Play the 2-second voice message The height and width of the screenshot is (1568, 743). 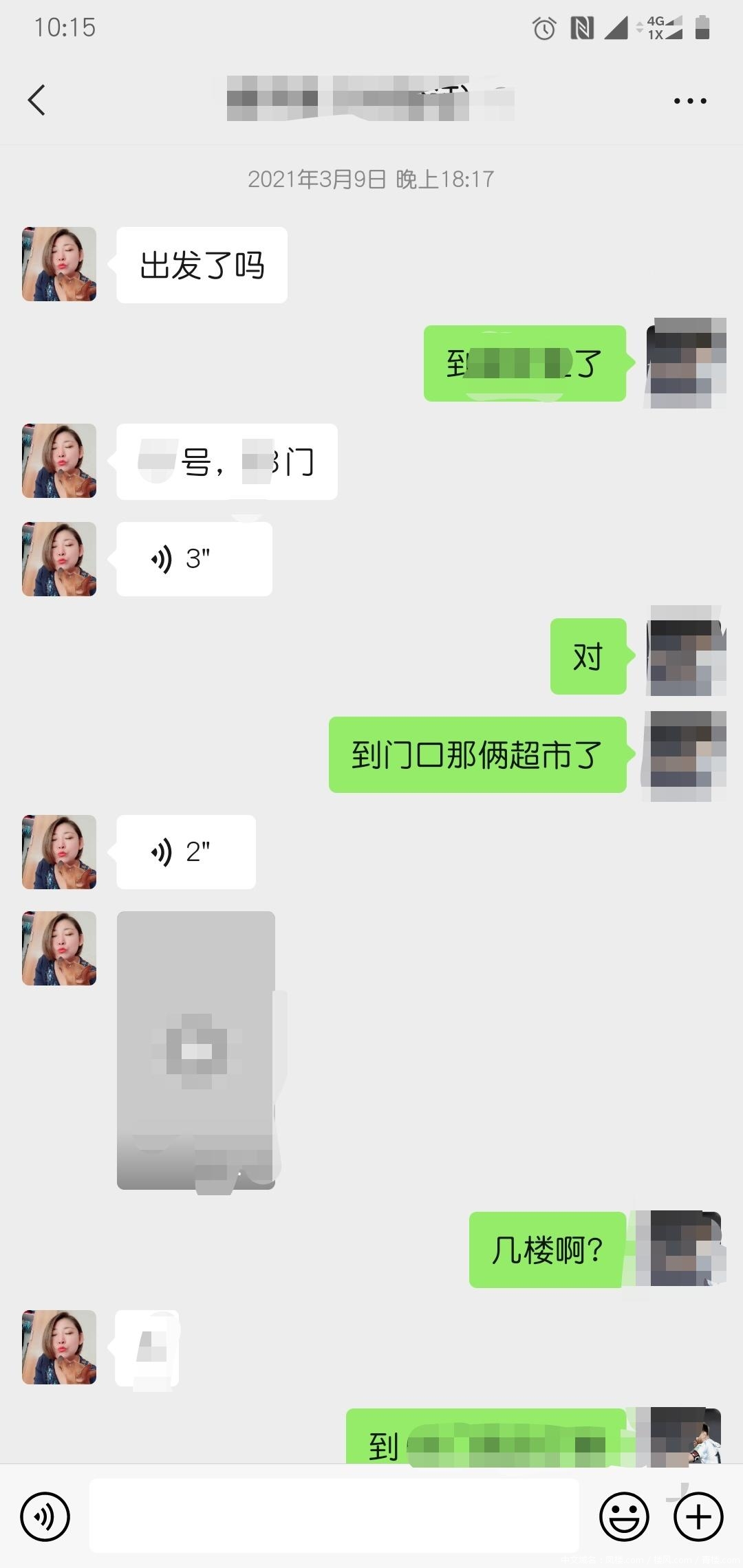pyautogui.click(x=186, y=852)
